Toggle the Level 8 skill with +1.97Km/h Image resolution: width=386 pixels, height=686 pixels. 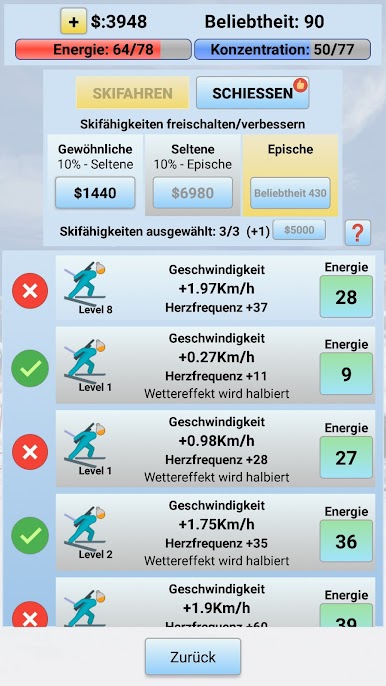[x=30, y=291]
